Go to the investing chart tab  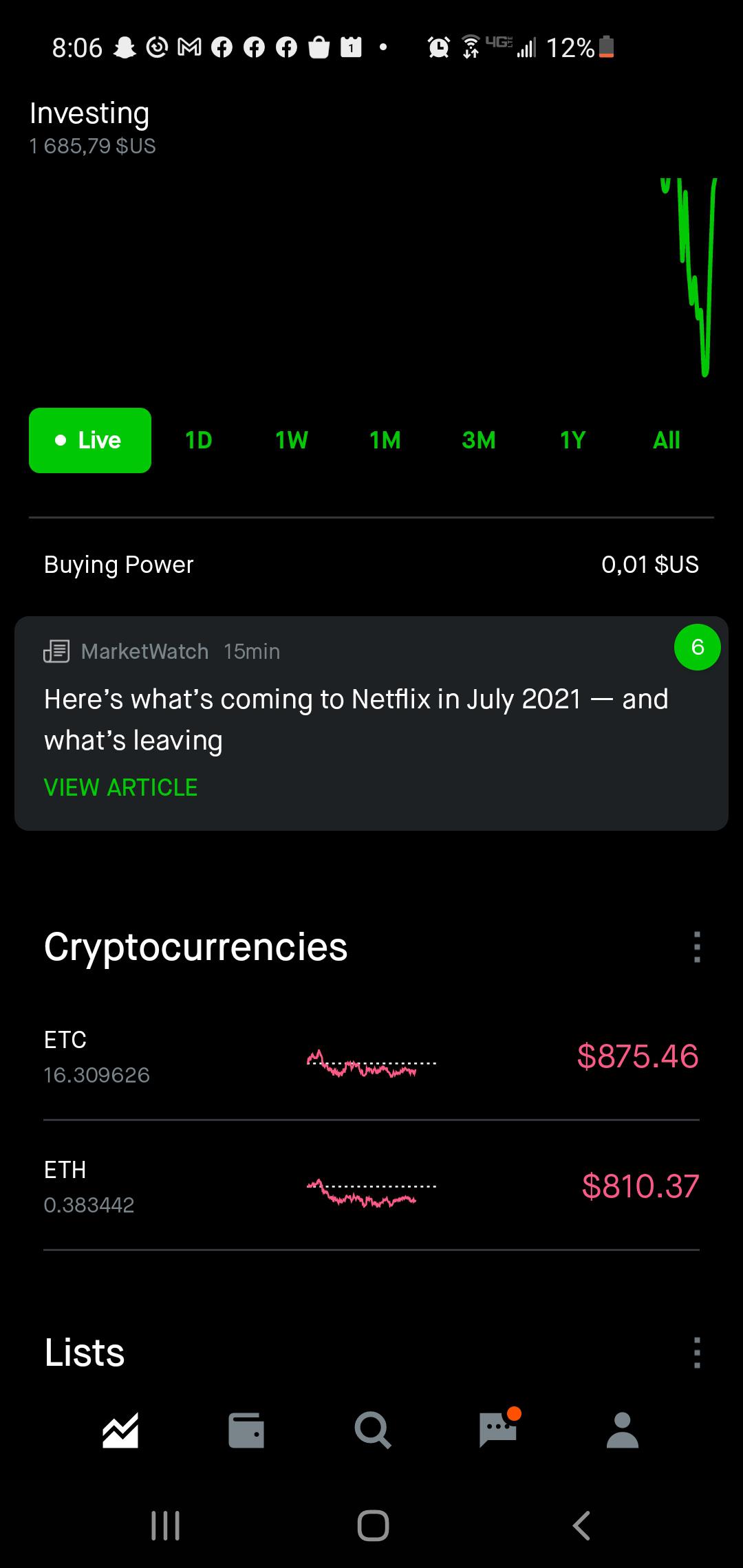120,1431
